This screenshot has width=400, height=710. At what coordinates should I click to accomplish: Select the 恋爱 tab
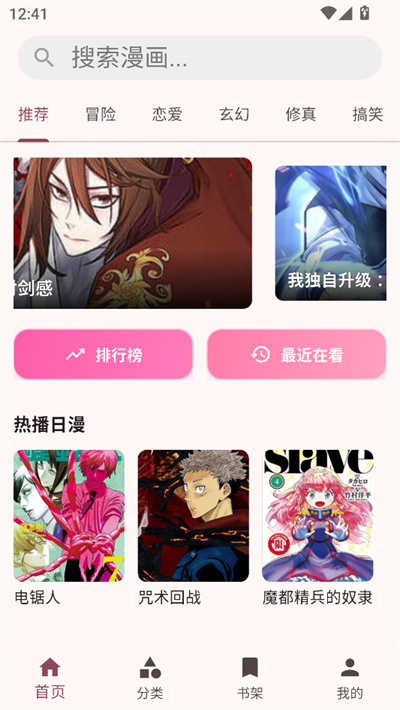tap(167, 114)
